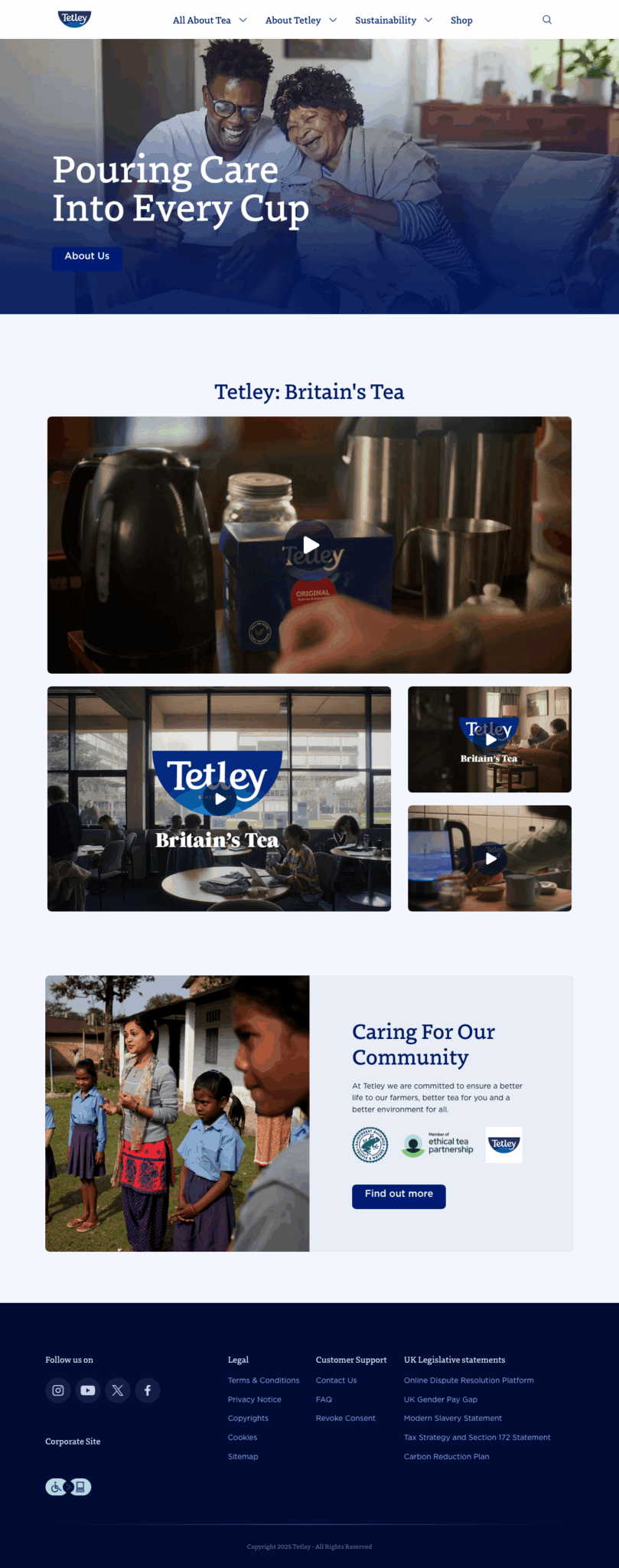Expand the All About Tea menu

tap(210, 21)
